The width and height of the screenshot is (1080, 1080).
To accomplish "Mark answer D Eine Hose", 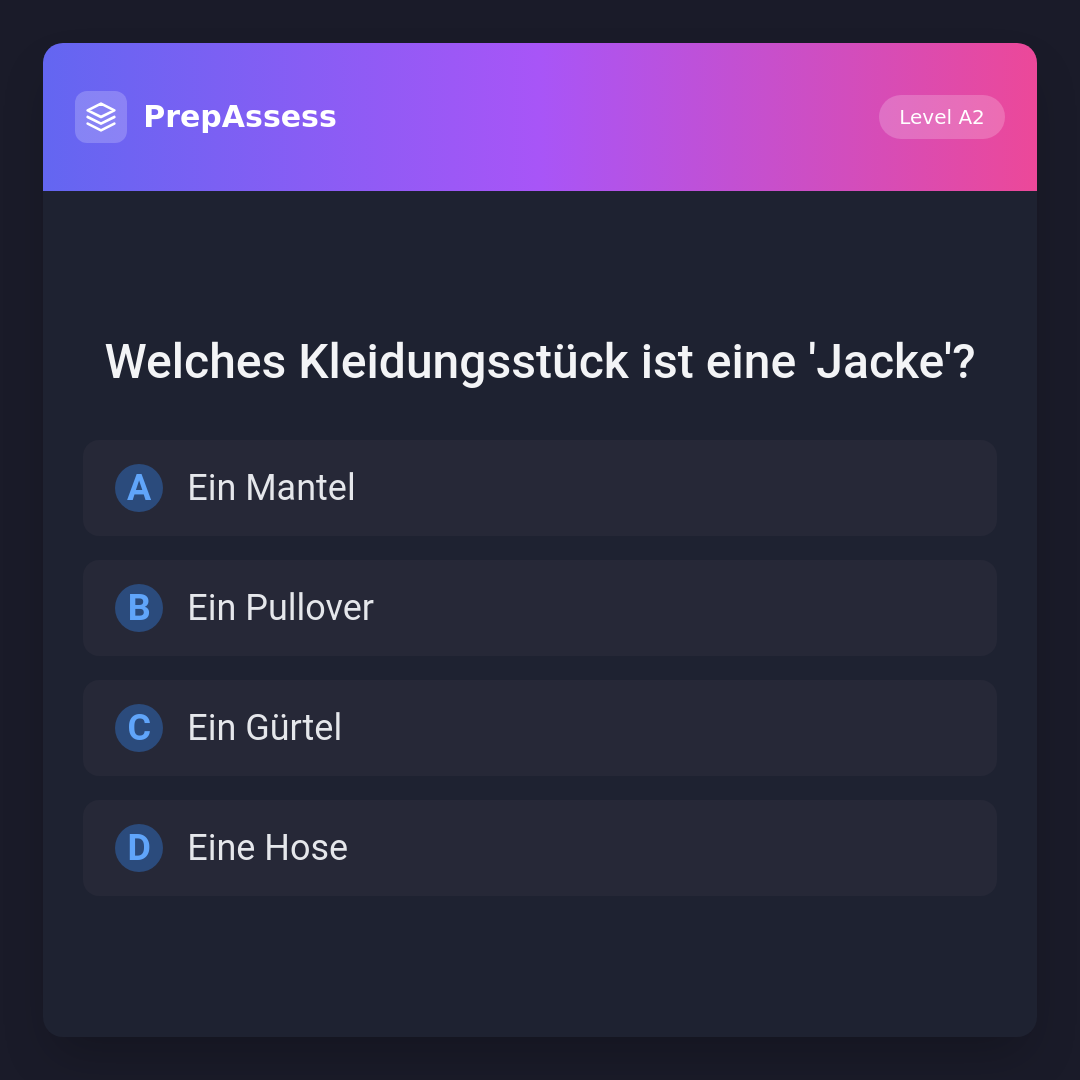I will click(540, 848).
